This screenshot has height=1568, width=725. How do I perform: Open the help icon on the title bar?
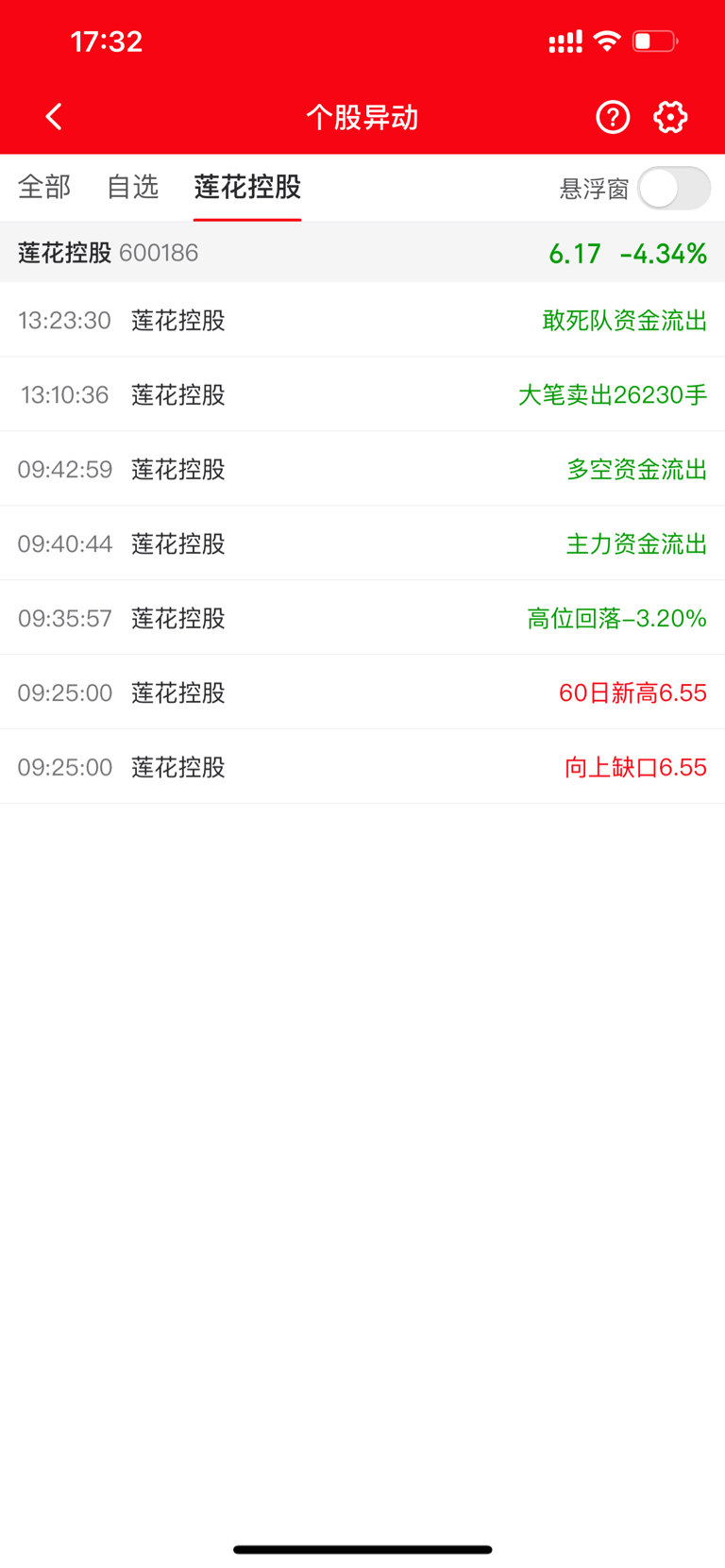[x=612, y=116]
